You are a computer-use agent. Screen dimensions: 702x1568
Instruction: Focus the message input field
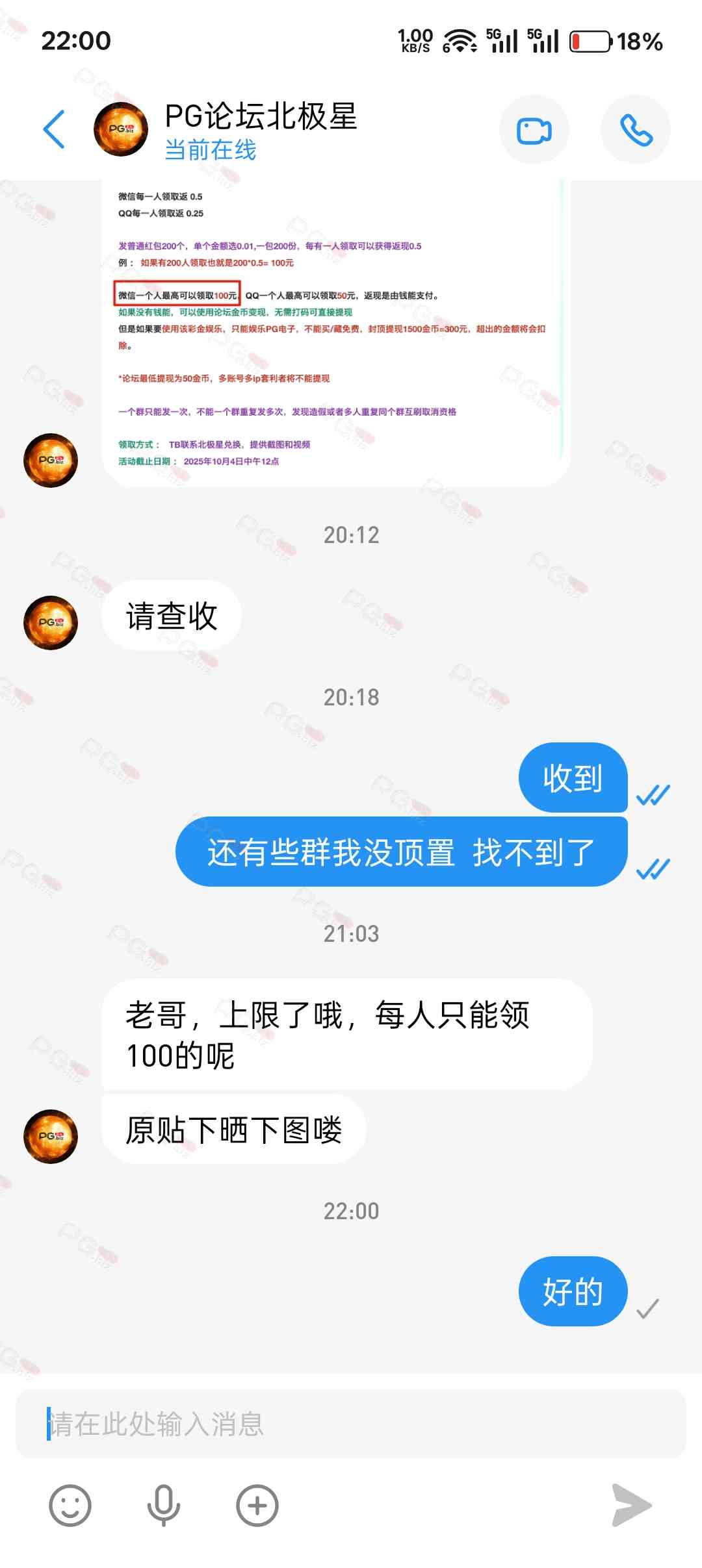[351, 1424]
